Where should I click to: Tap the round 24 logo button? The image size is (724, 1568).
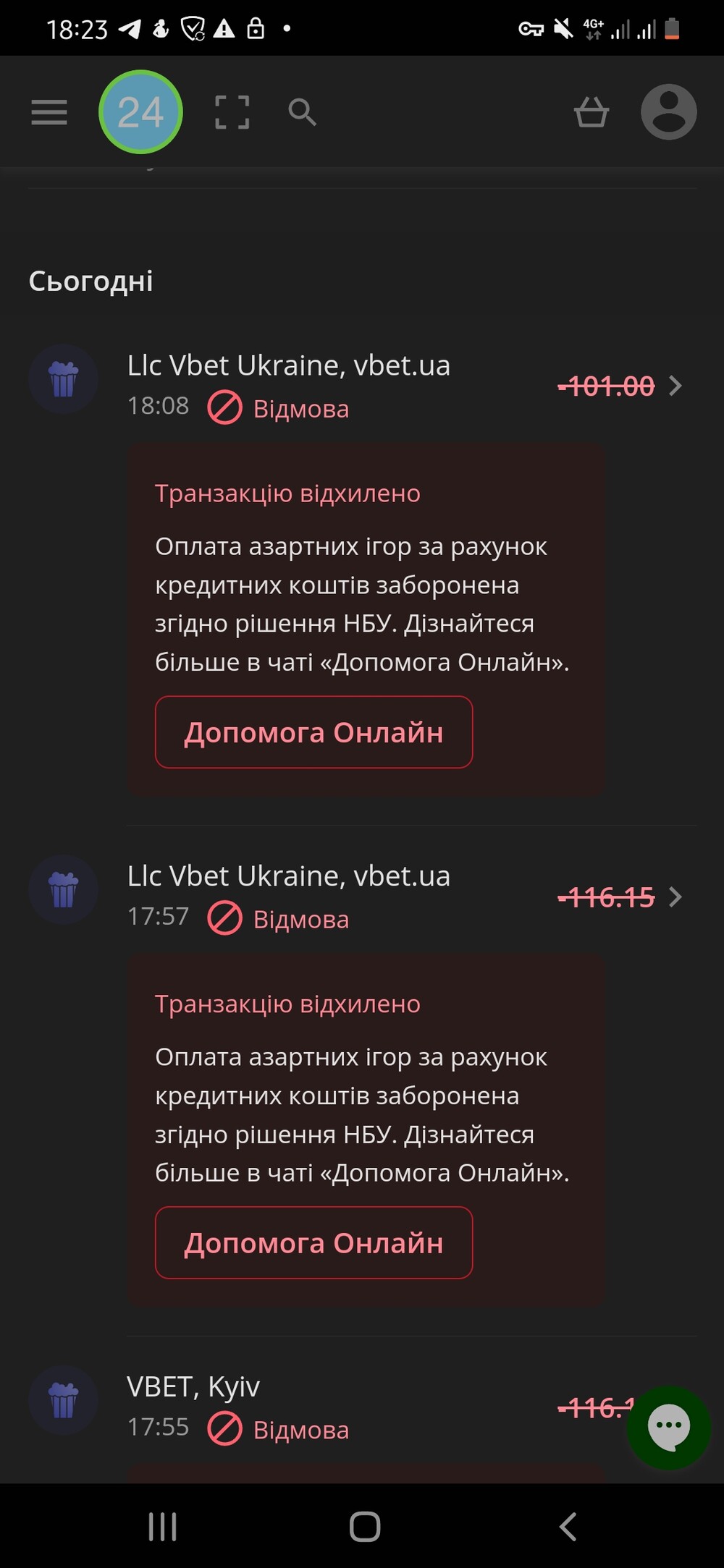[x=140, y=112]
